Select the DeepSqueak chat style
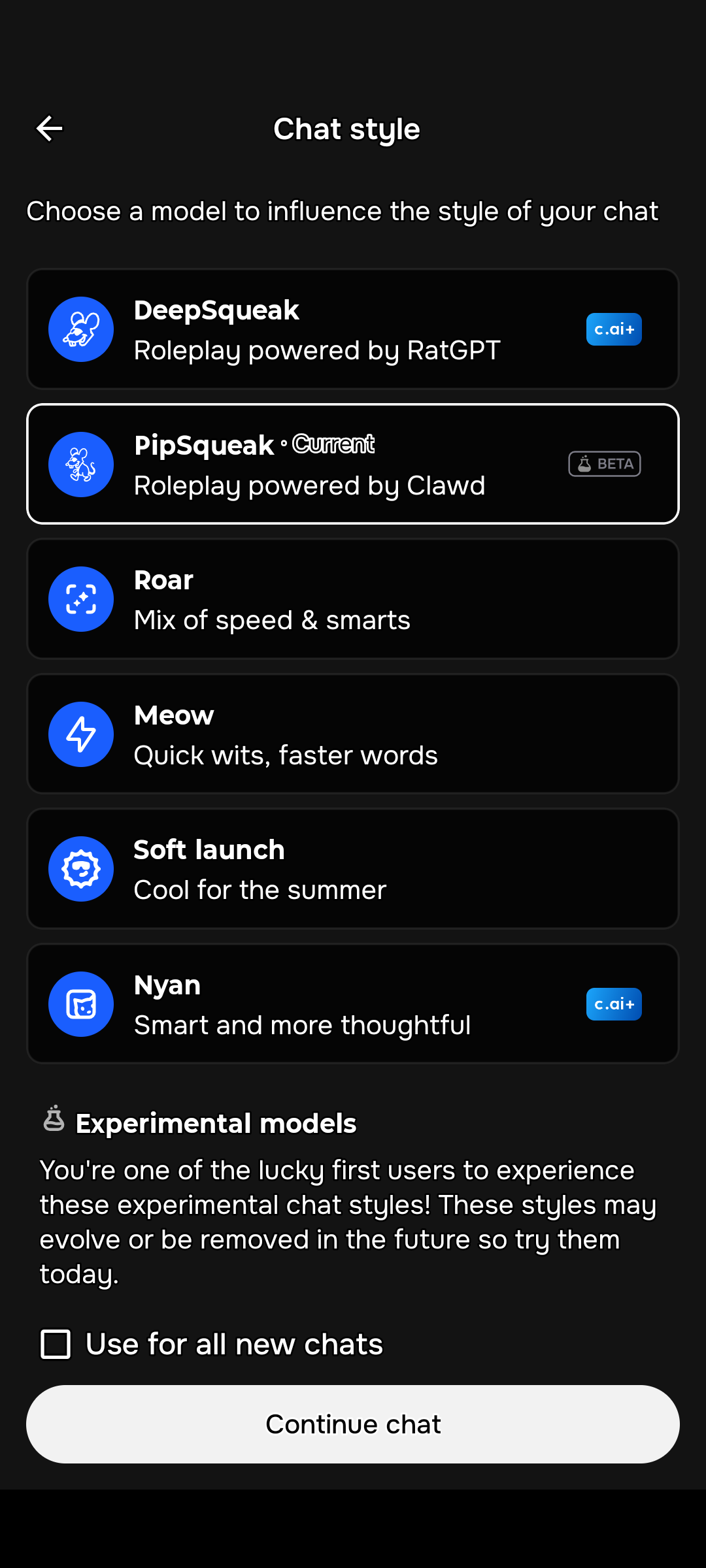Viewport: 706px width, 1568px height. [x=353, y=329]
